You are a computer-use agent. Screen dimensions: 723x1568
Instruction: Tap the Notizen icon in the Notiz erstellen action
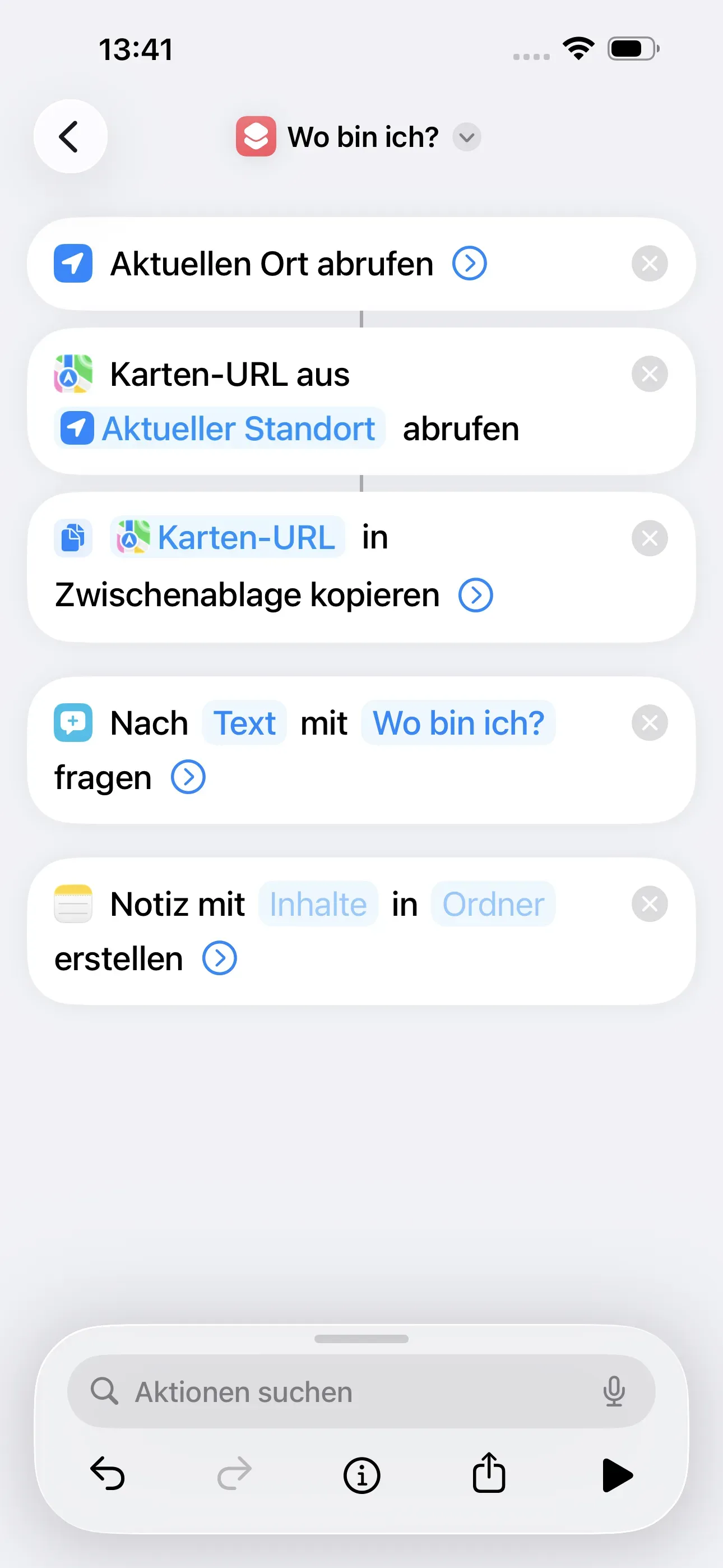pos(72,903)
